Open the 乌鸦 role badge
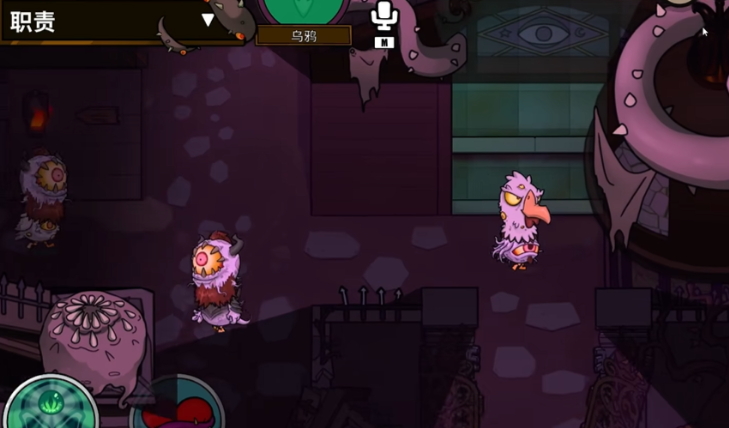The image size is (729, 428). (303, 36)
